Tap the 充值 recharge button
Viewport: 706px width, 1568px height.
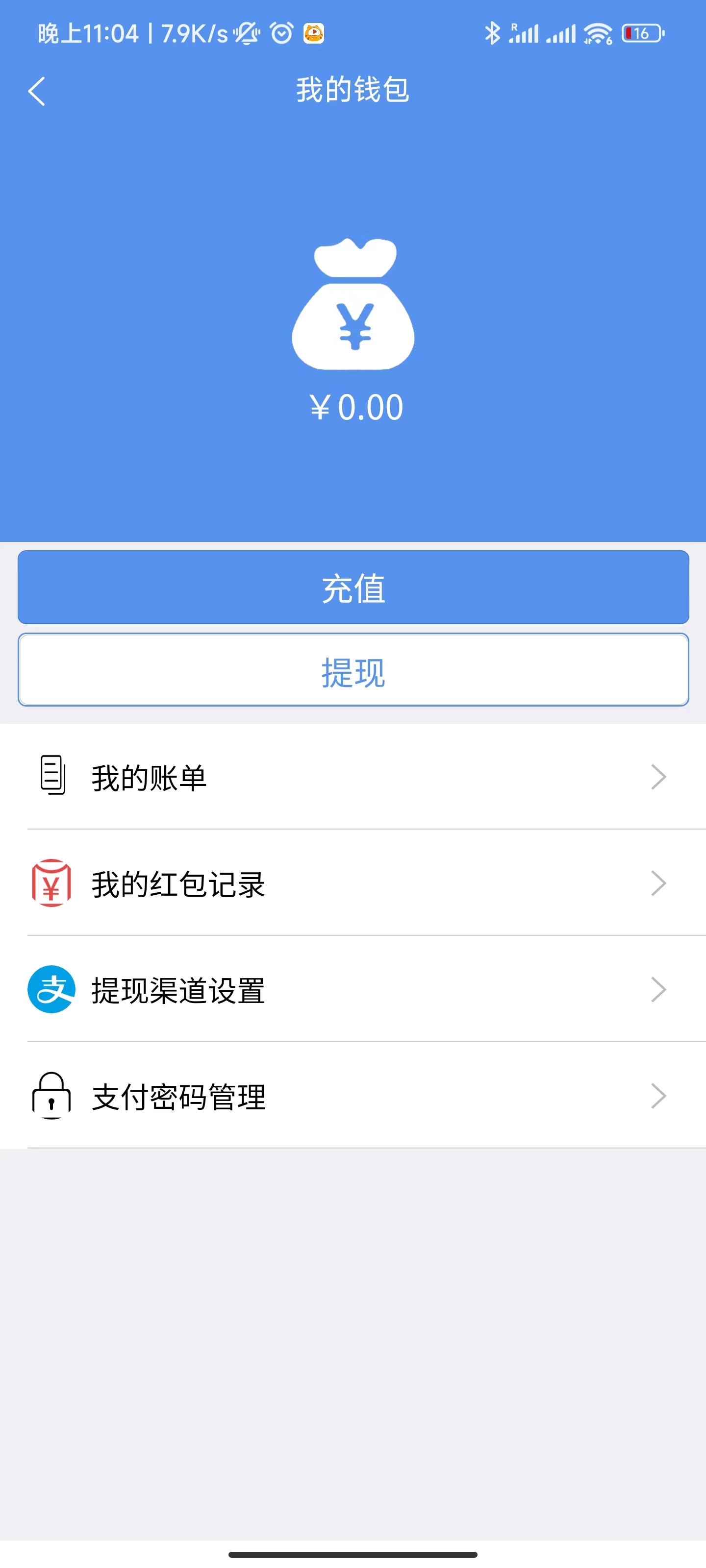(x=353, y=588)
